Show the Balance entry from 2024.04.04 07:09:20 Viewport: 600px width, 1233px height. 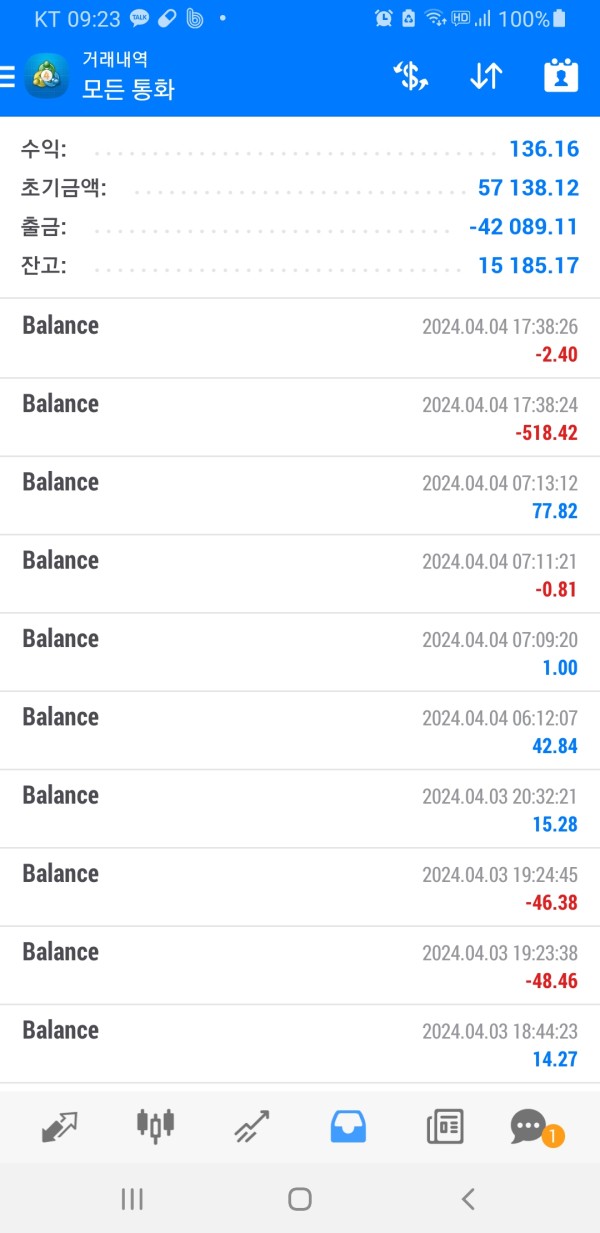click(x=300, y=652)
